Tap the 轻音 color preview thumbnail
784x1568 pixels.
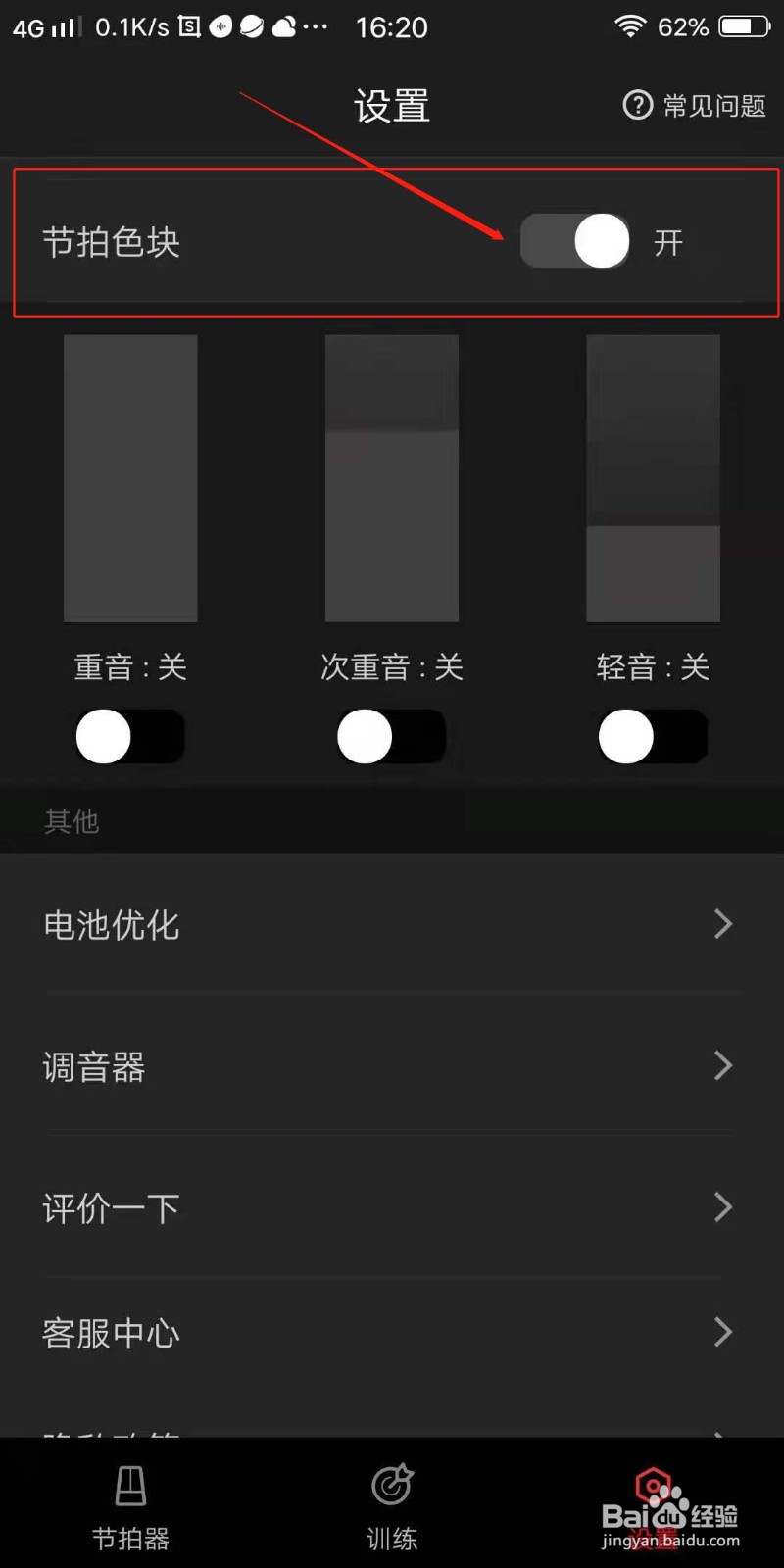tap(653, 478)
